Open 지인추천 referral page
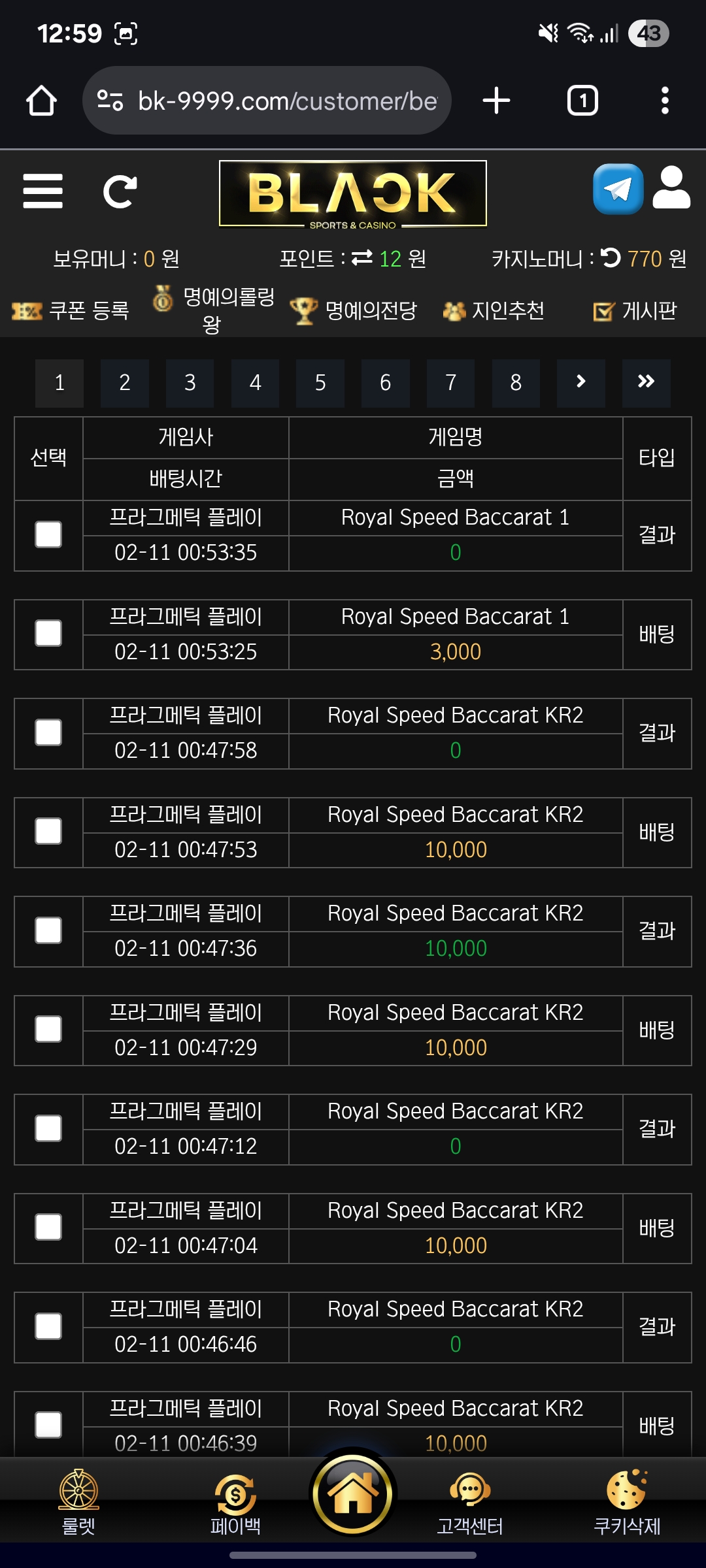Screen dimensions: 706x1568 494,311
